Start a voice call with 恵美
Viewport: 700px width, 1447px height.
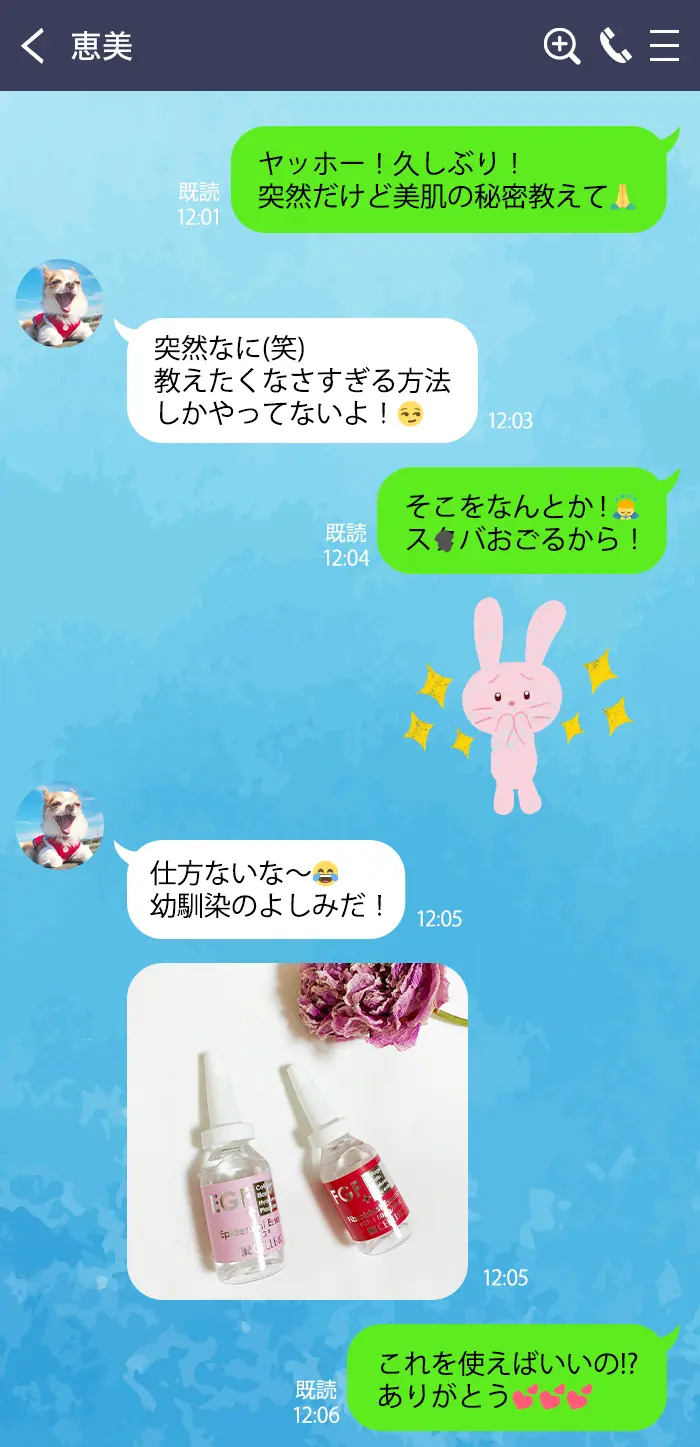(614, 46)
